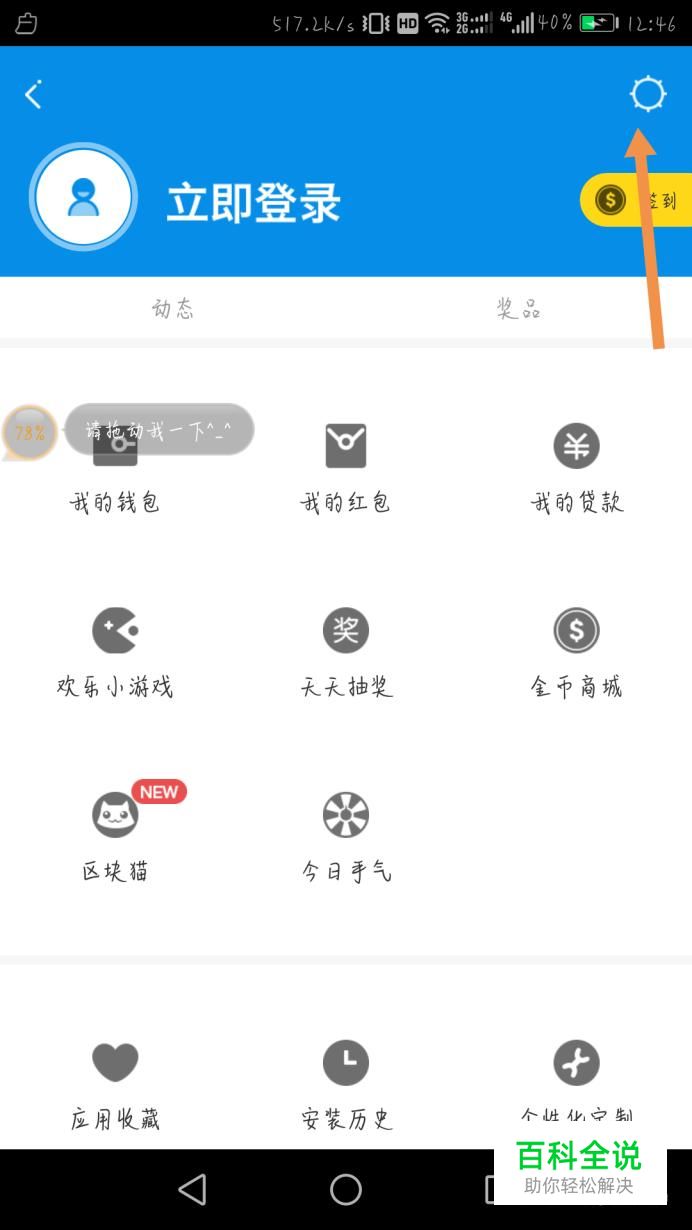Tap the system back button
The height and width of the screenshot is (1230, 692).
click(191, 1189)
